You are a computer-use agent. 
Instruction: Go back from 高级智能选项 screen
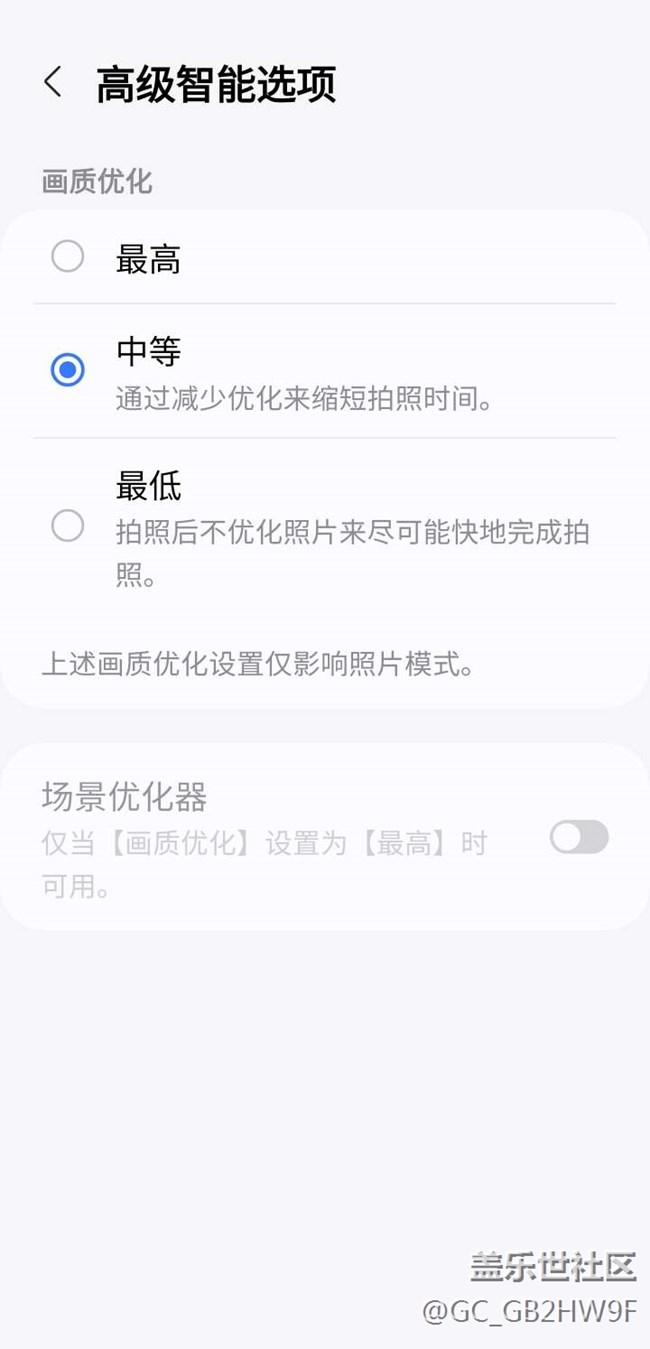(53, 83)
